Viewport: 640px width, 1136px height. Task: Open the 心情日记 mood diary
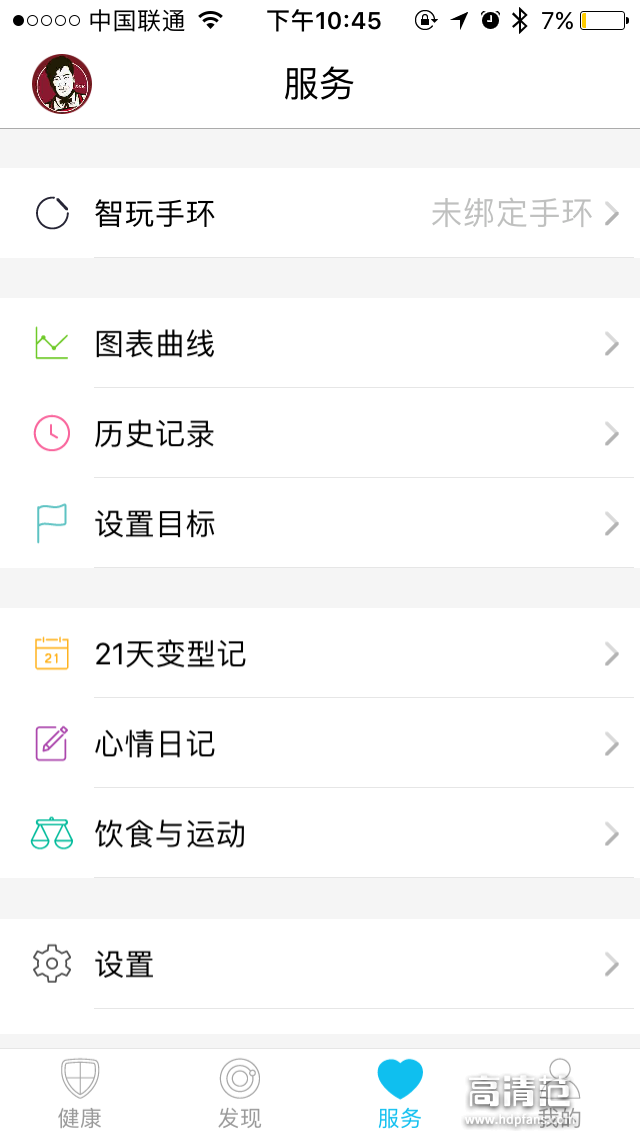320,744
